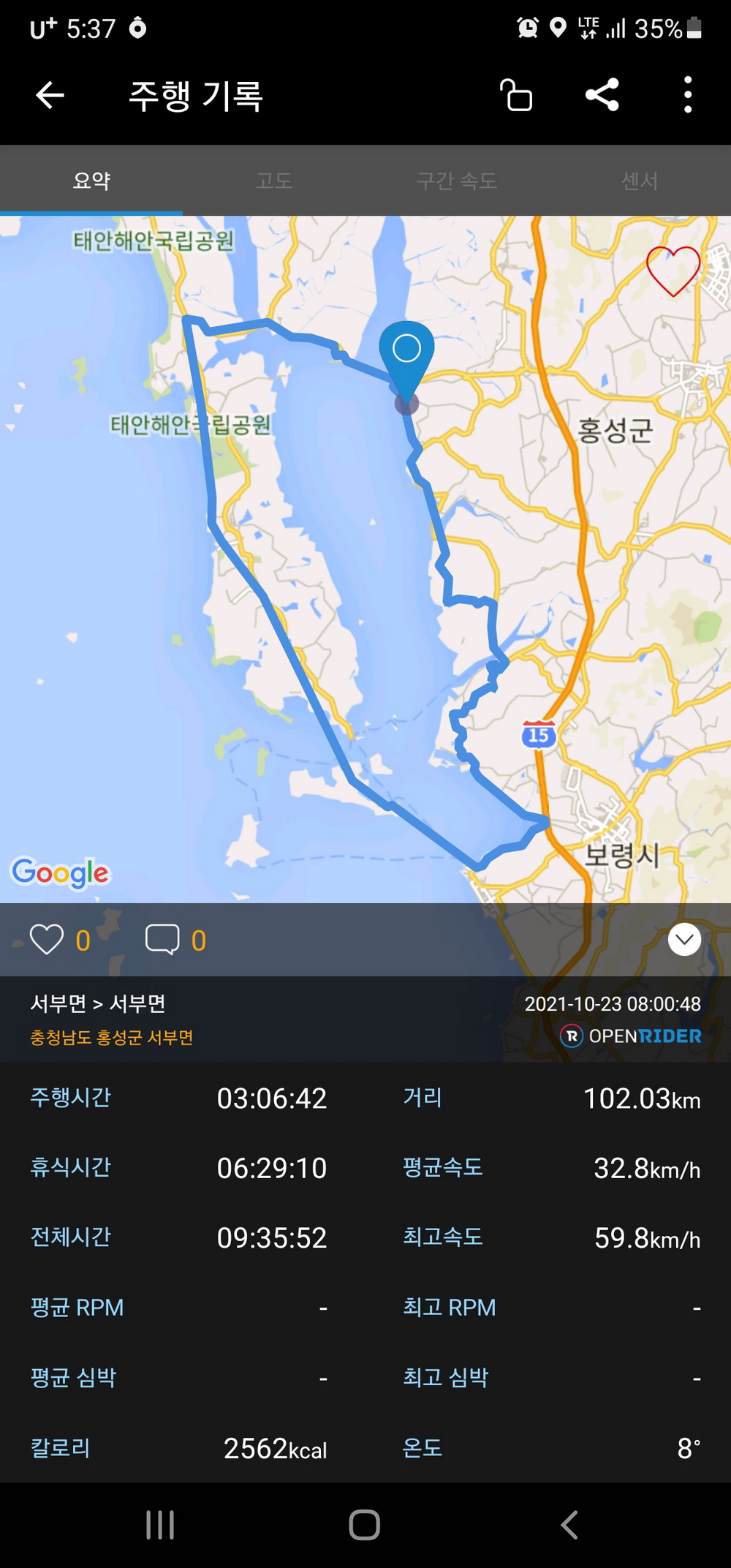Open the recent apps view

pyautogui.click(x=160, y=1525)
